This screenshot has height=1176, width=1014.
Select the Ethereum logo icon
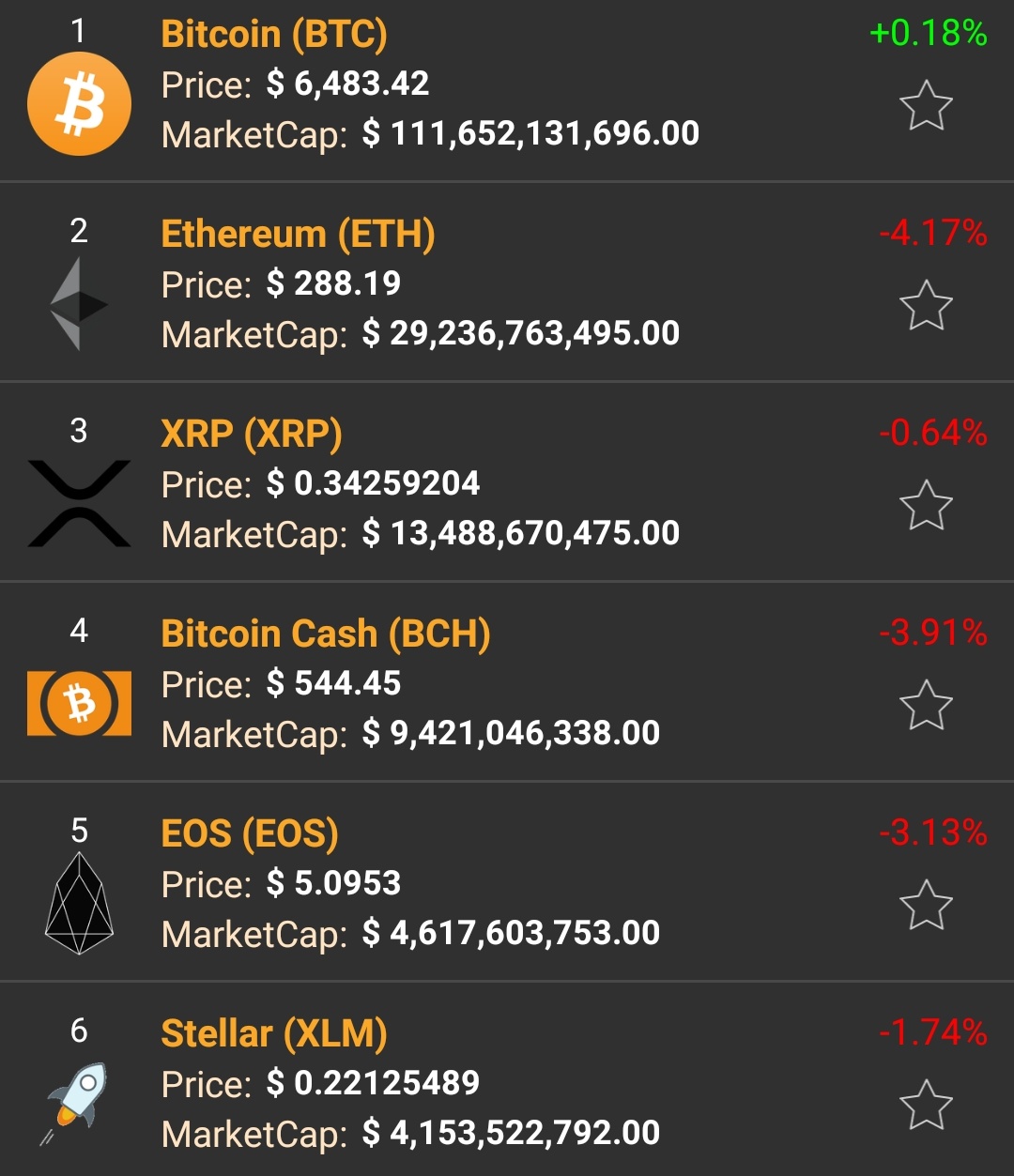[80, 302]
